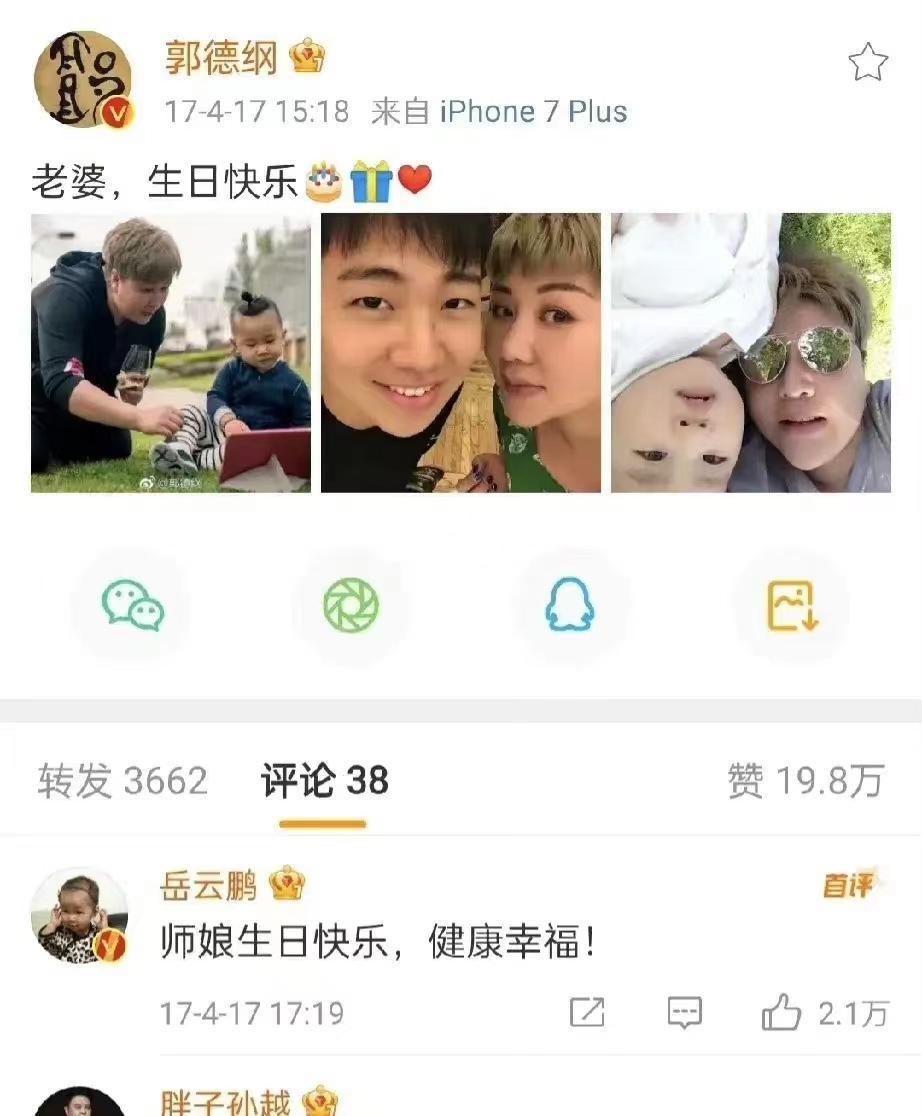Screen dimensions: 922x1116
Task: Show the 赞 19.8万 likes list
Action: click(x=805, y=781)
